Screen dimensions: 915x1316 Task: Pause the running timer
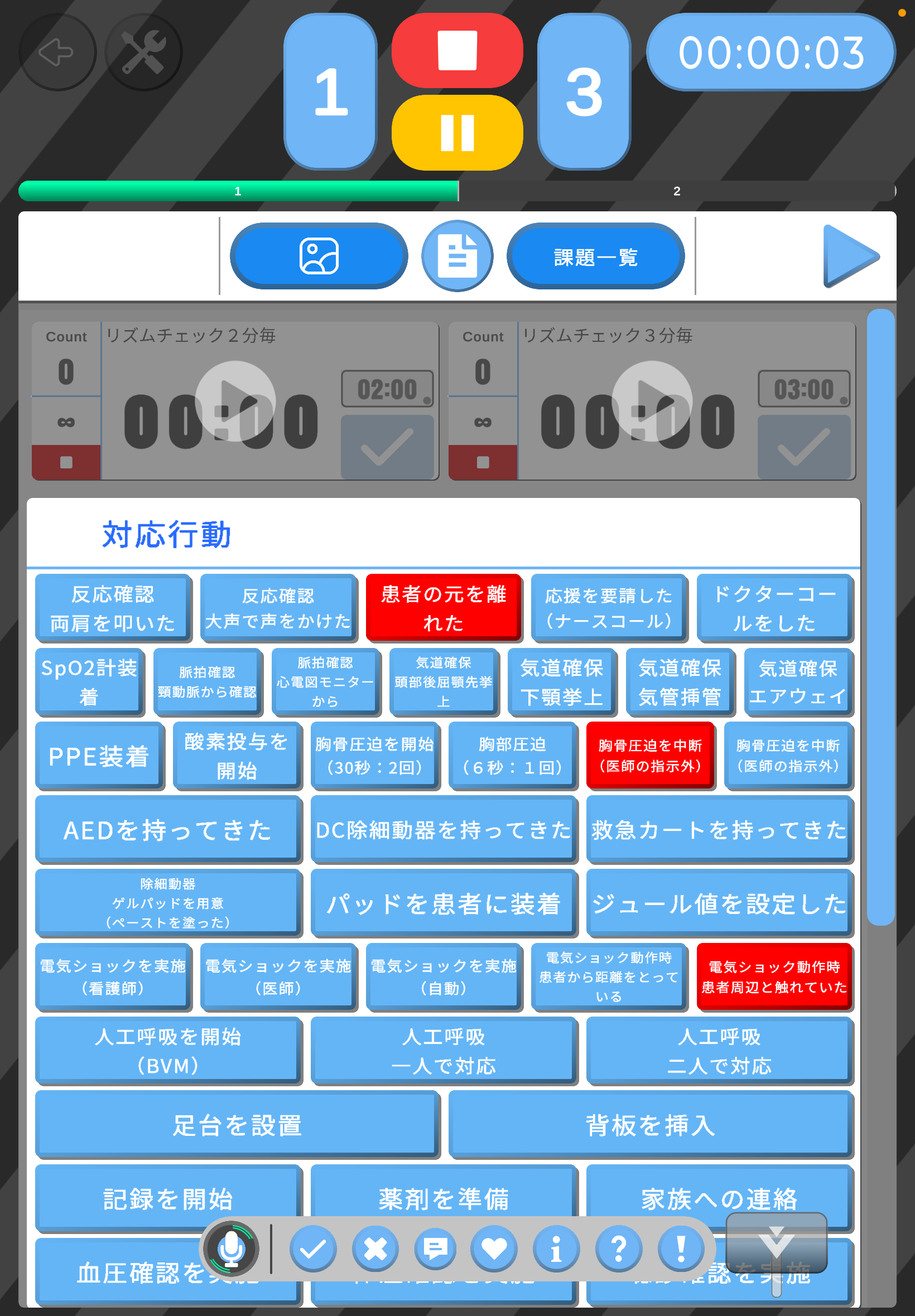(457, 133)
